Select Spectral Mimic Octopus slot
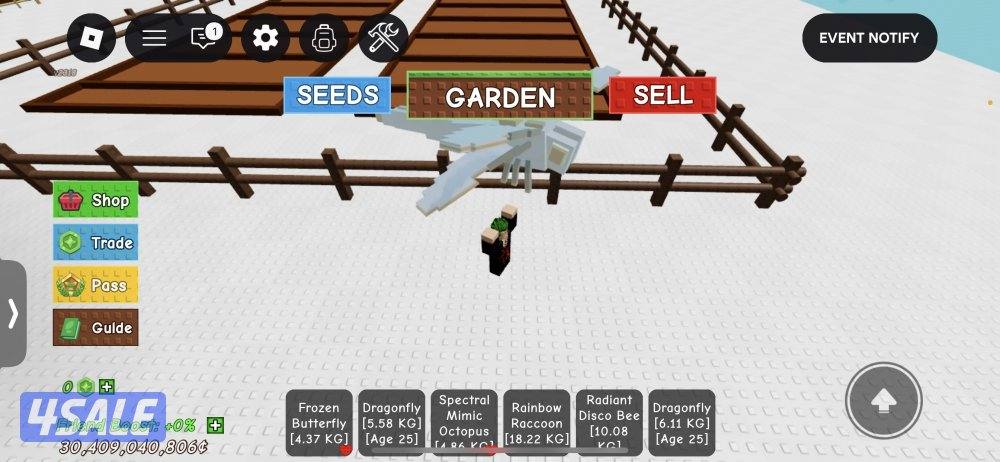This screenshot has height=462, width=1000. pos(464,422)
